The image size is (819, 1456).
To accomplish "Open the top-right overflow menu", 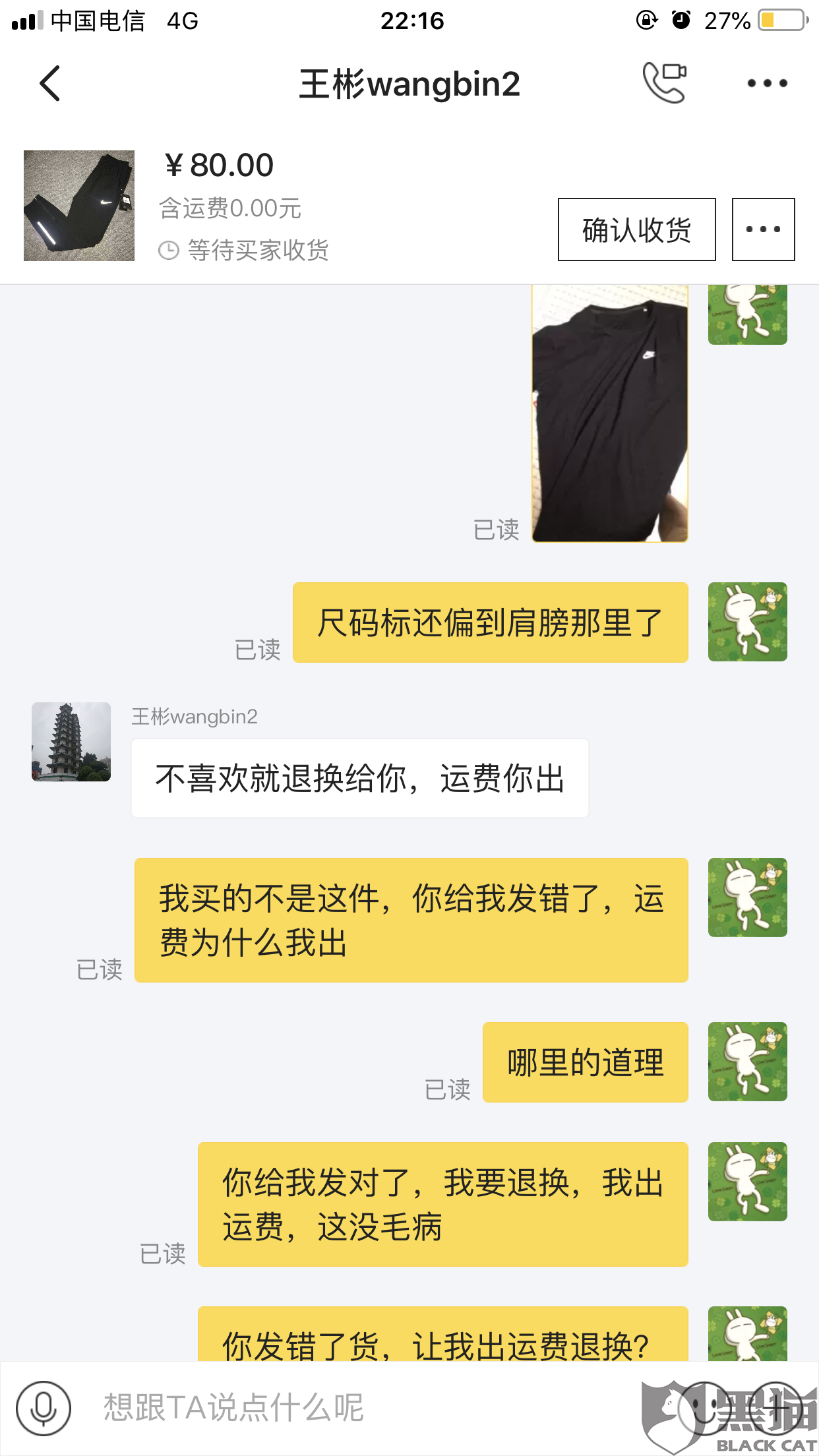I will 767,83.
